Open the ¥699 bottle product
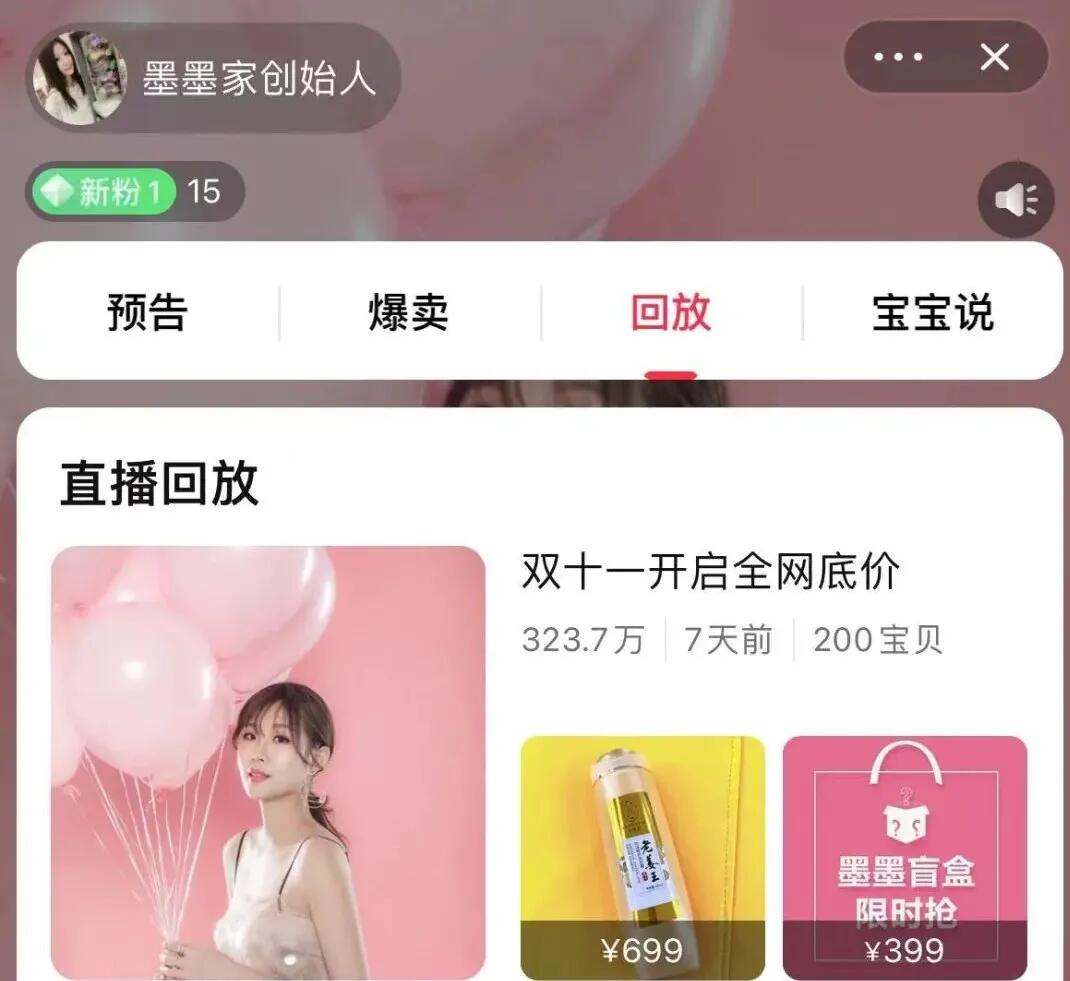This screenshot has width=1070, height=981. tap(642, 858)
